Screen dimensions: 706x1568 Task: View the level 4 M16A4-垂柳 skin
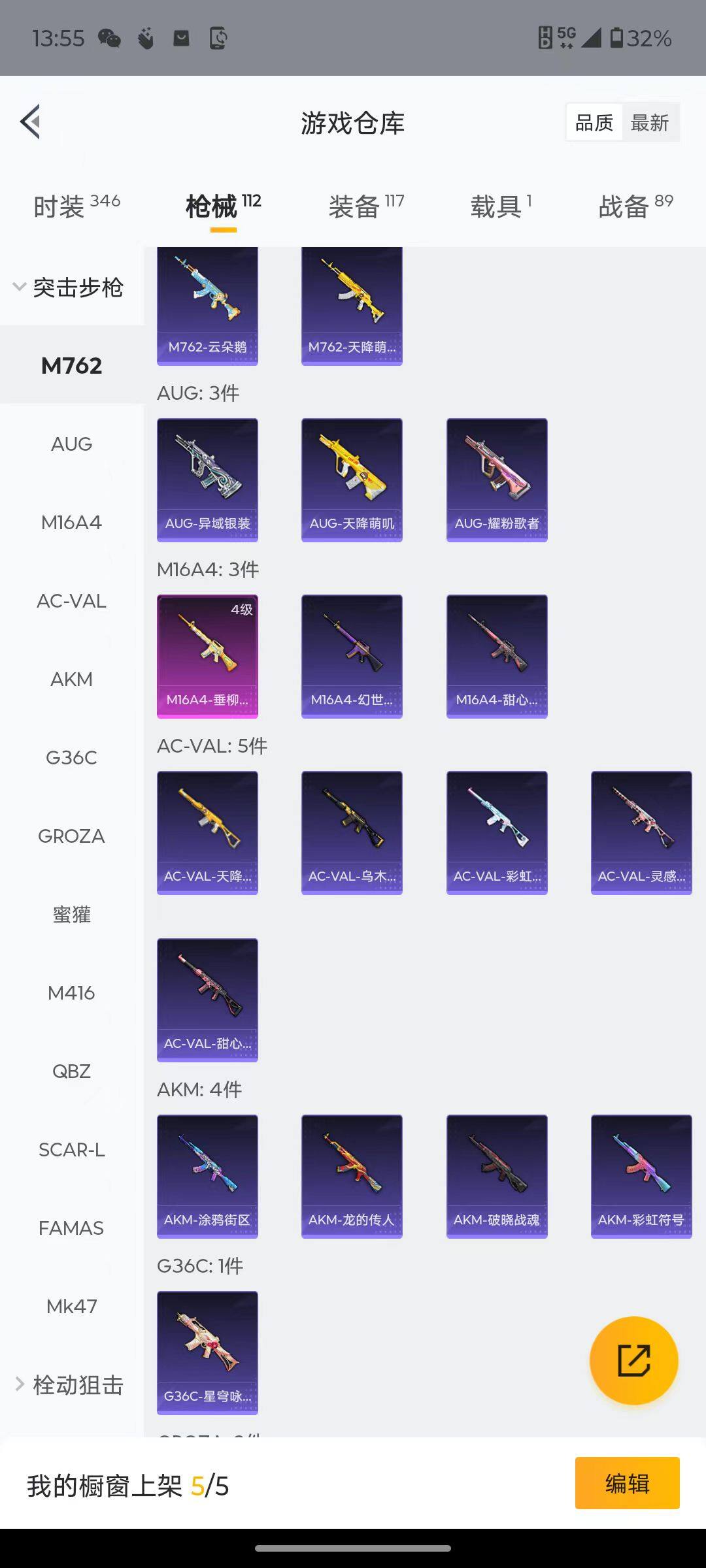pos(207,656)
